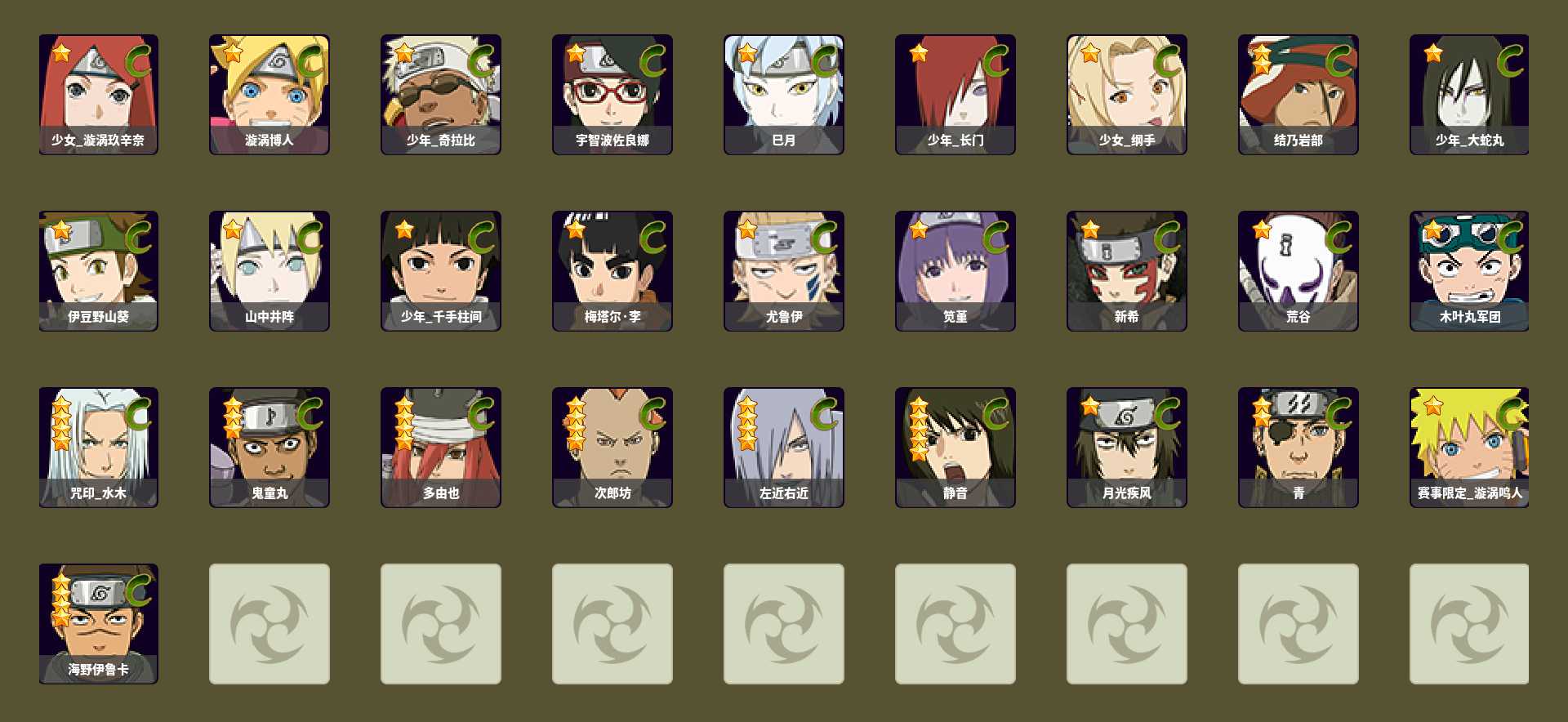Open the 少年_长门 card
This screenshot has height=722, width=1568.
pyautogui.click(x=955, y=94)
